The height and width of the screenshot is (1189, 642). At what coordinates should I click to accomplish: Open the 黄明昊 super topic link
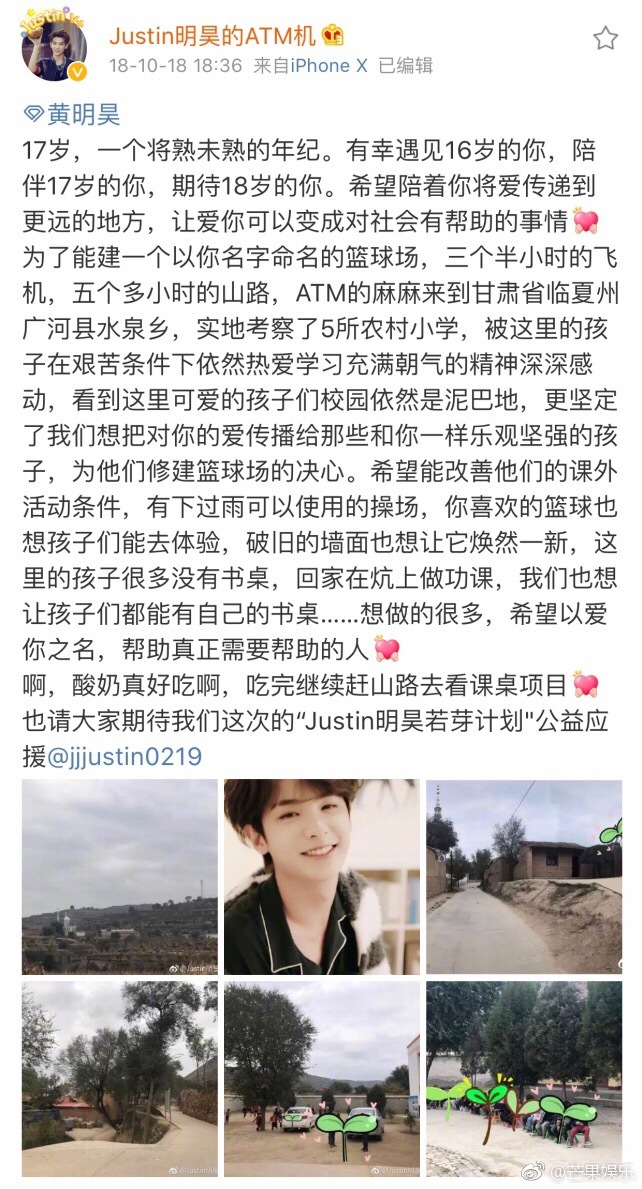[x=71, y=115]
